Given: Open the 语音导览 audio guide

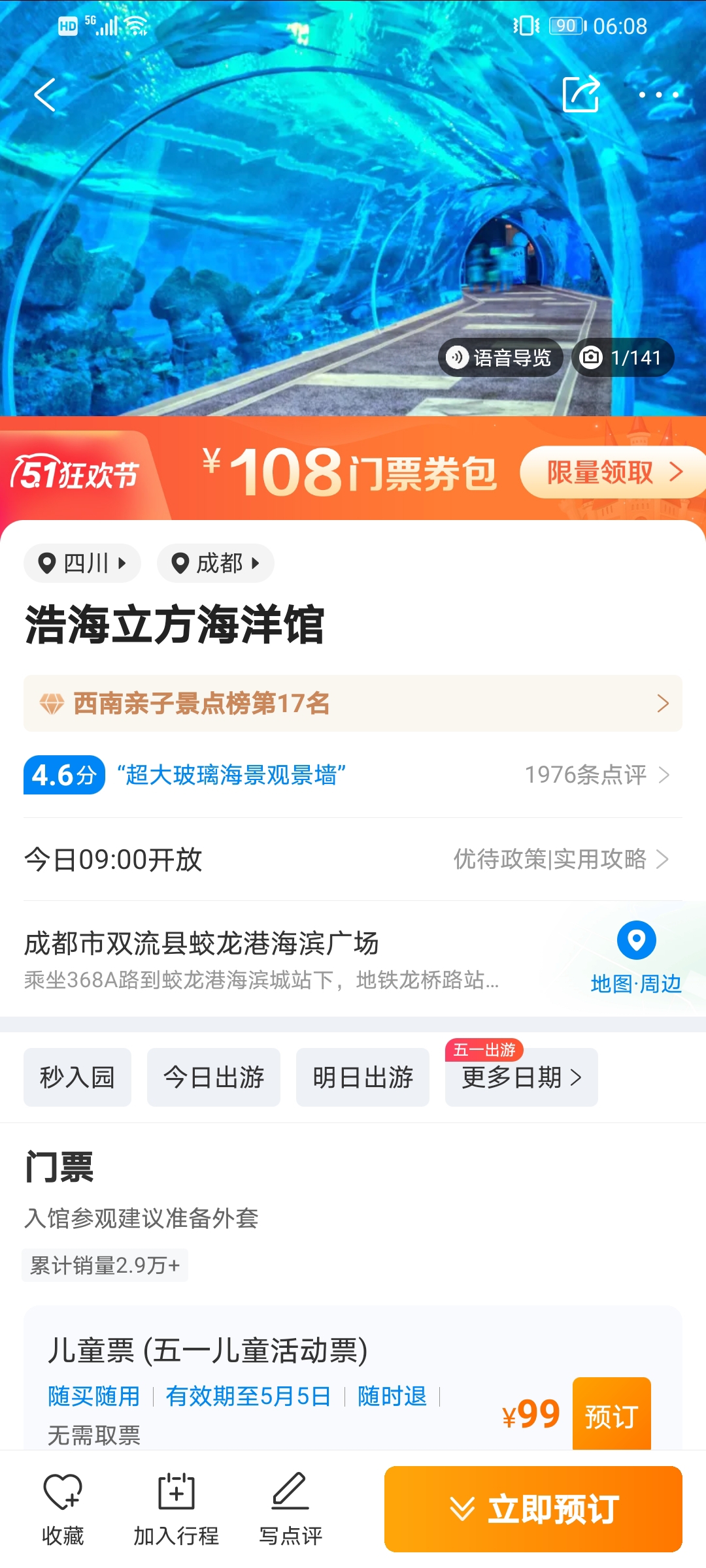Looking at the screenshot, I should click(x=500, y=357).
